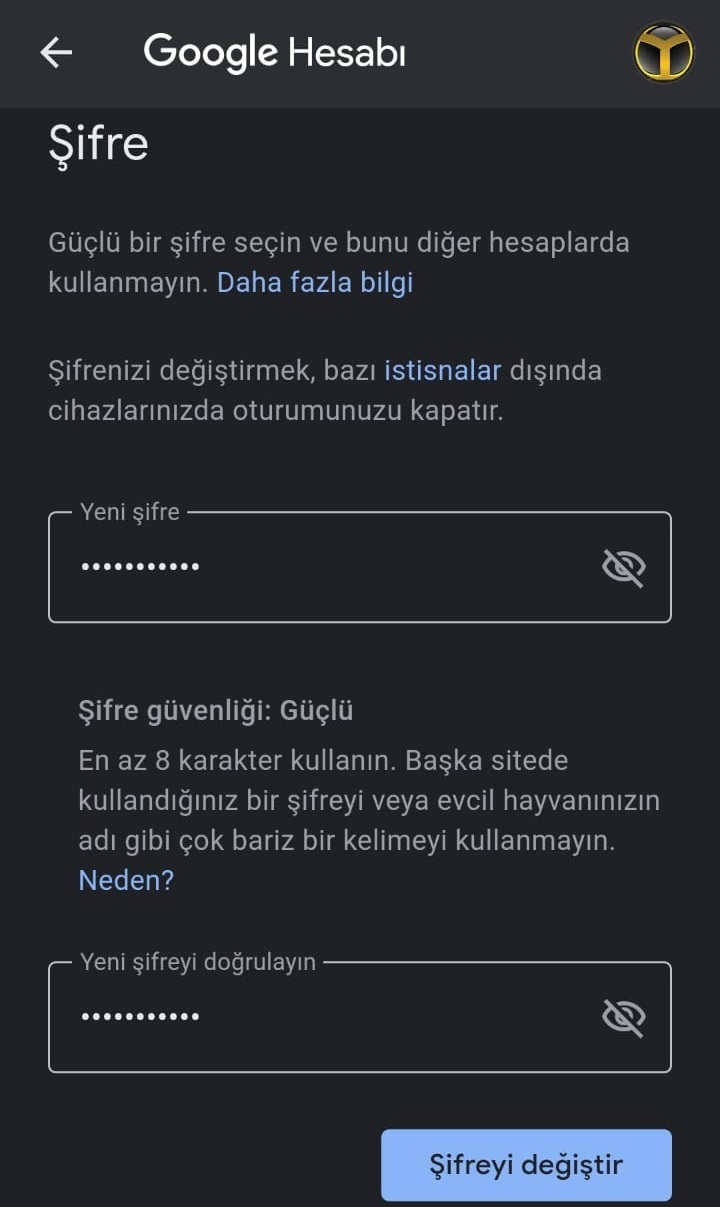Open the Daha fazla bilgi link
This screenshot has width=720, height=1207.
[x=314, y=282]
